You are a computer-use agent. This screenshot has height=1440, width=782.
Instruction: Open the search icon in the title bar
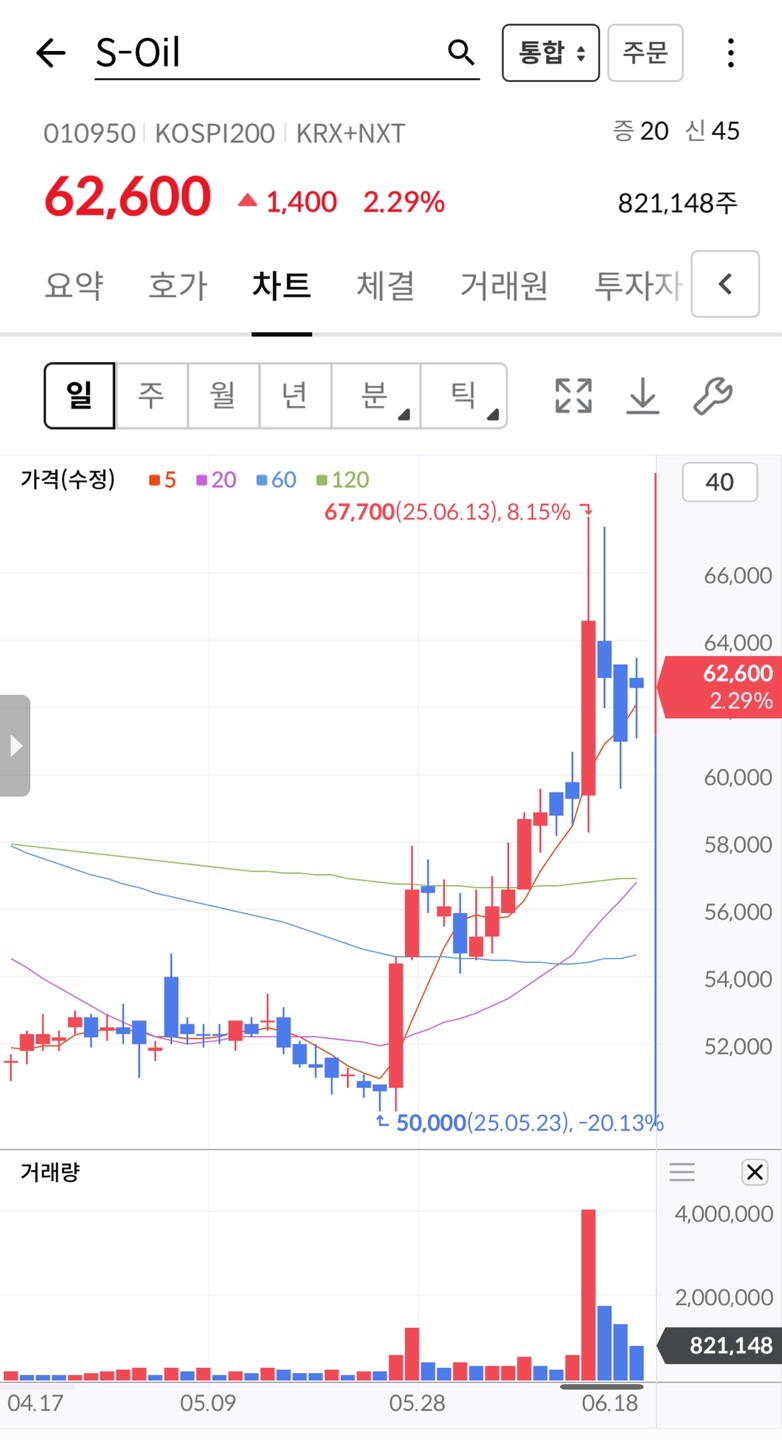[459, 50]
